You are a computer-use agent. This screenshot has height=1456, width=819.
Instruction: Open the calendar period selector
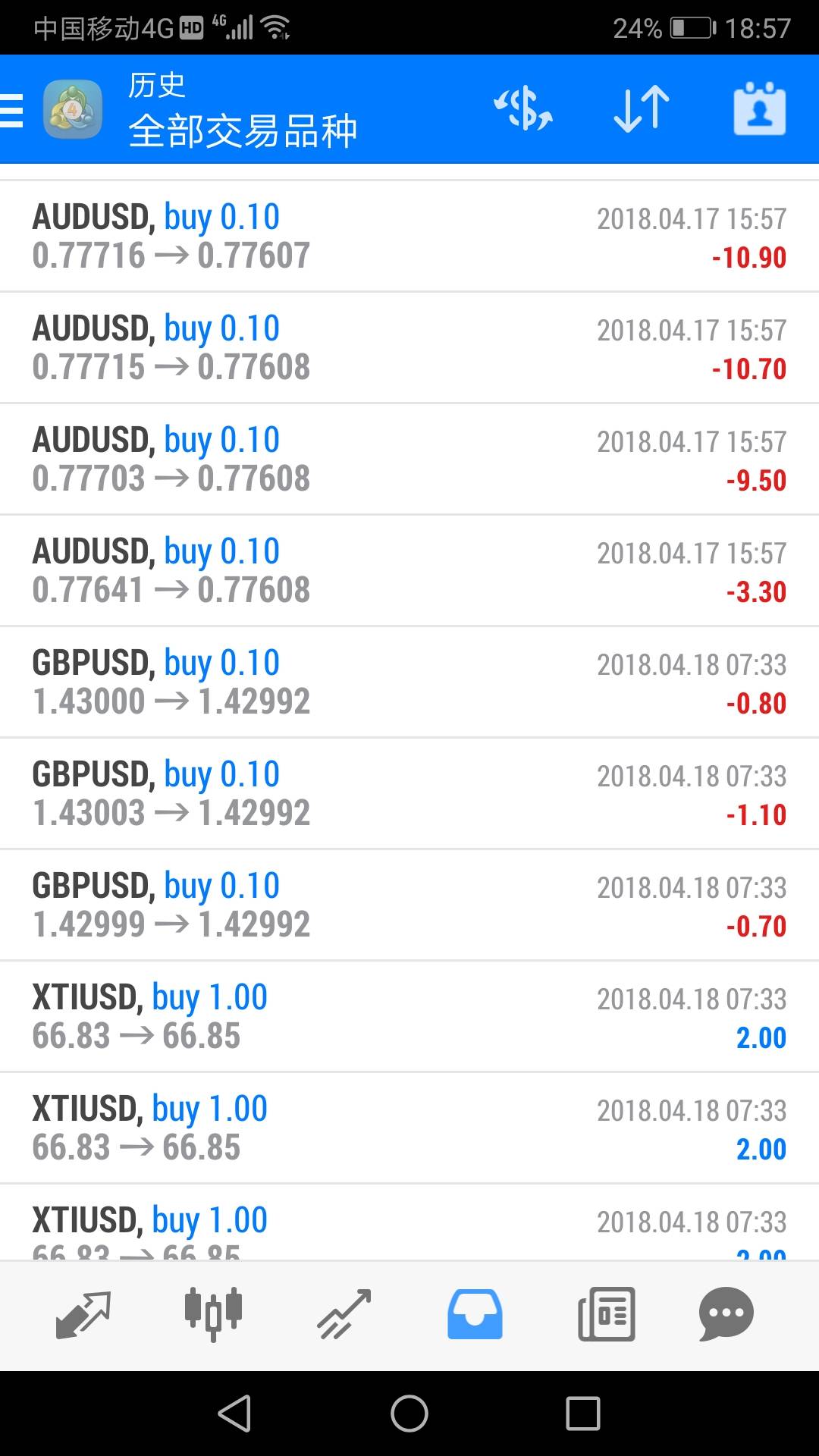tap(759, 109)
